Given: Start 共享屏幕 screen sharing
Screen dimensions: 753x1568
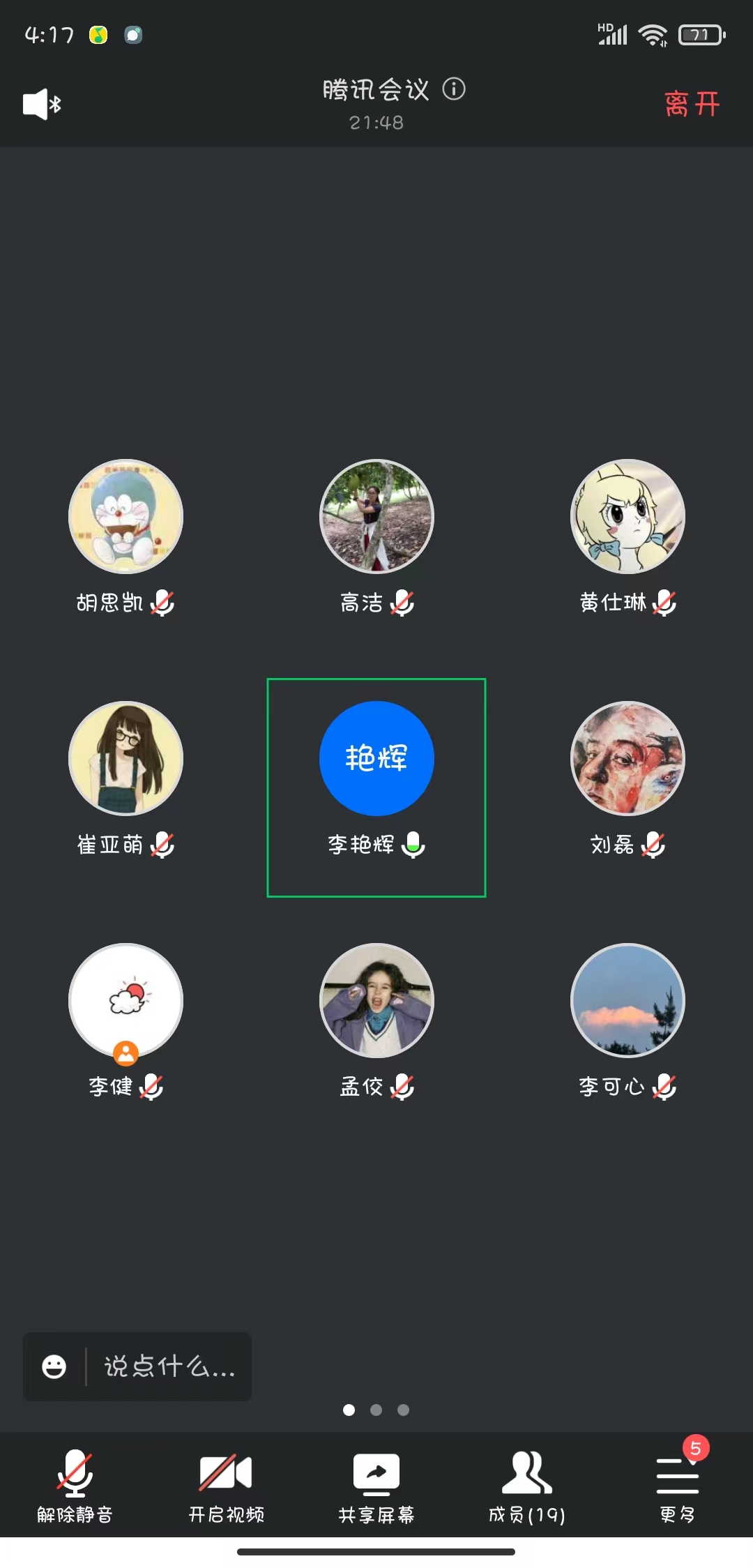Looking at the screenshot, I should 376,1485.
